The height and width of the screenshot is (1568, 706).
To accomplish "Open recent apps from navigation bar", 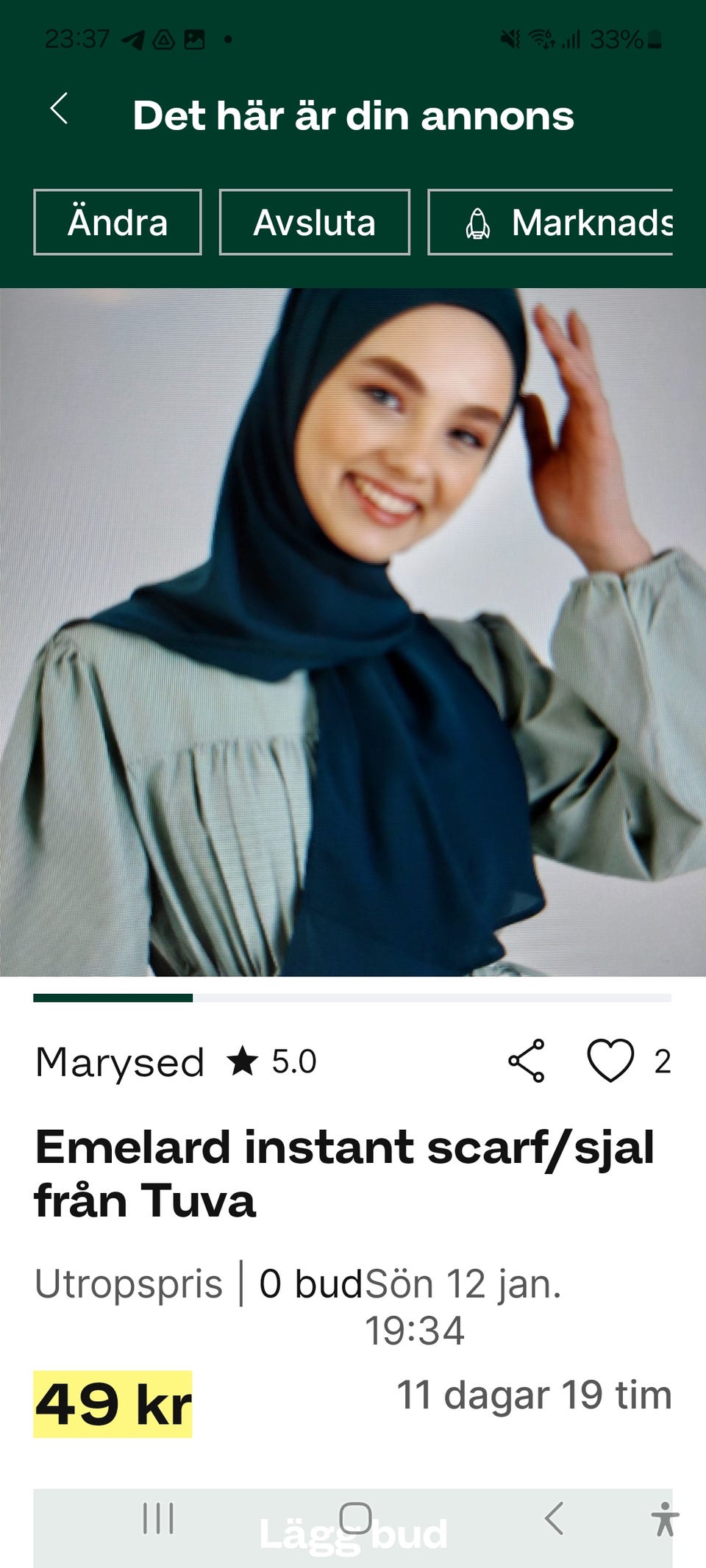I will 158,1518.
